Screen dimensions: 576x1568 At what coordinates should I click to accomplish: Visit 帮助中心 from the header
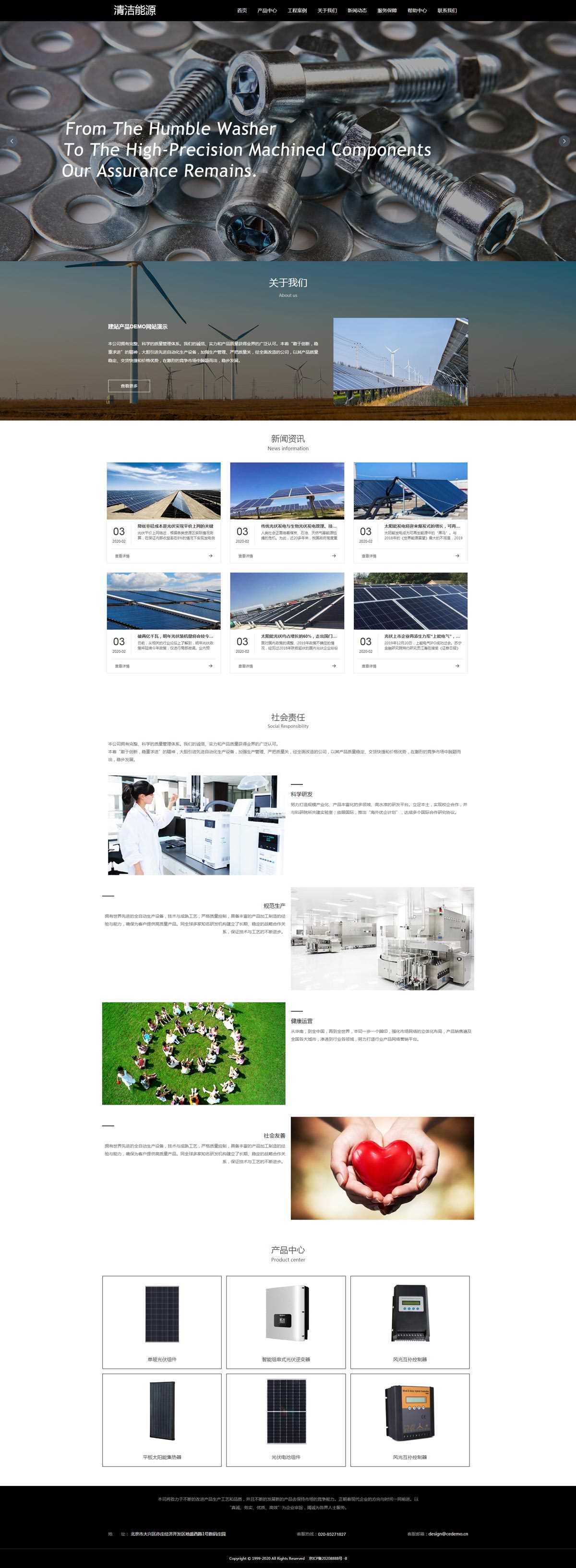point(417,11)
